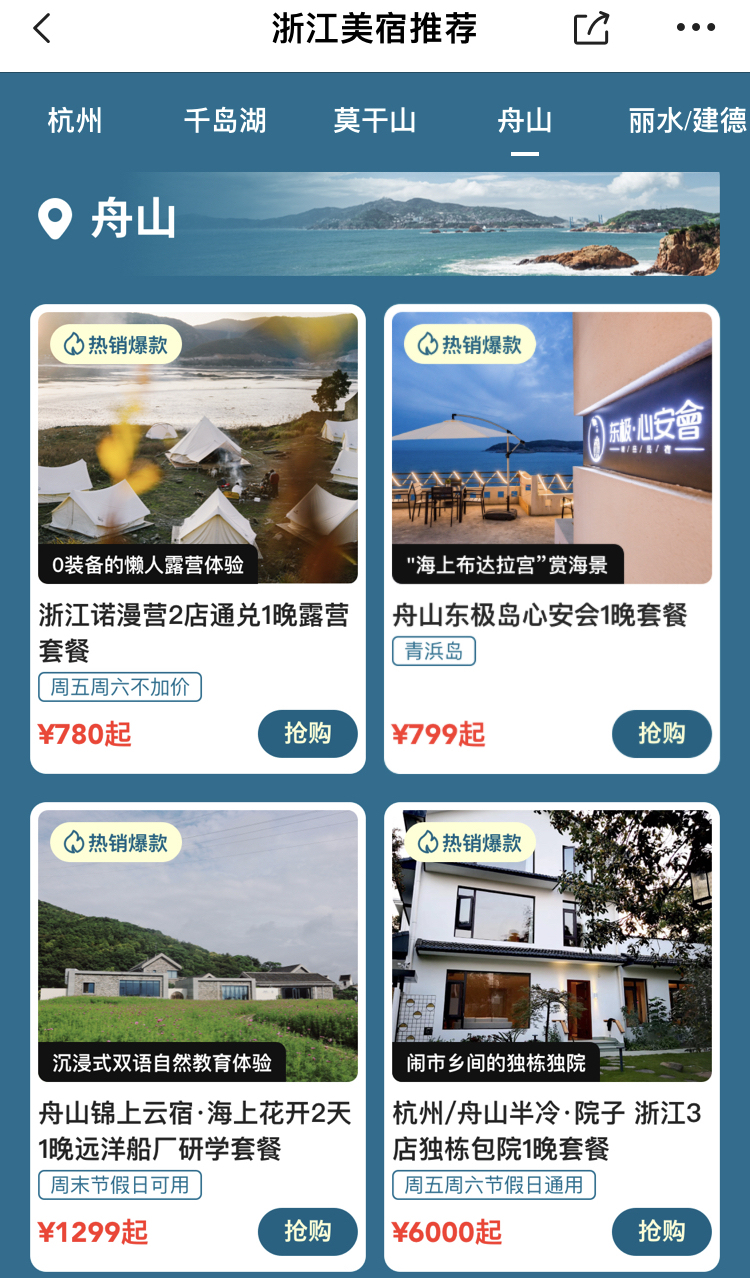Open the 舟山锦上云宿 study package card

tap(198, 1037)
